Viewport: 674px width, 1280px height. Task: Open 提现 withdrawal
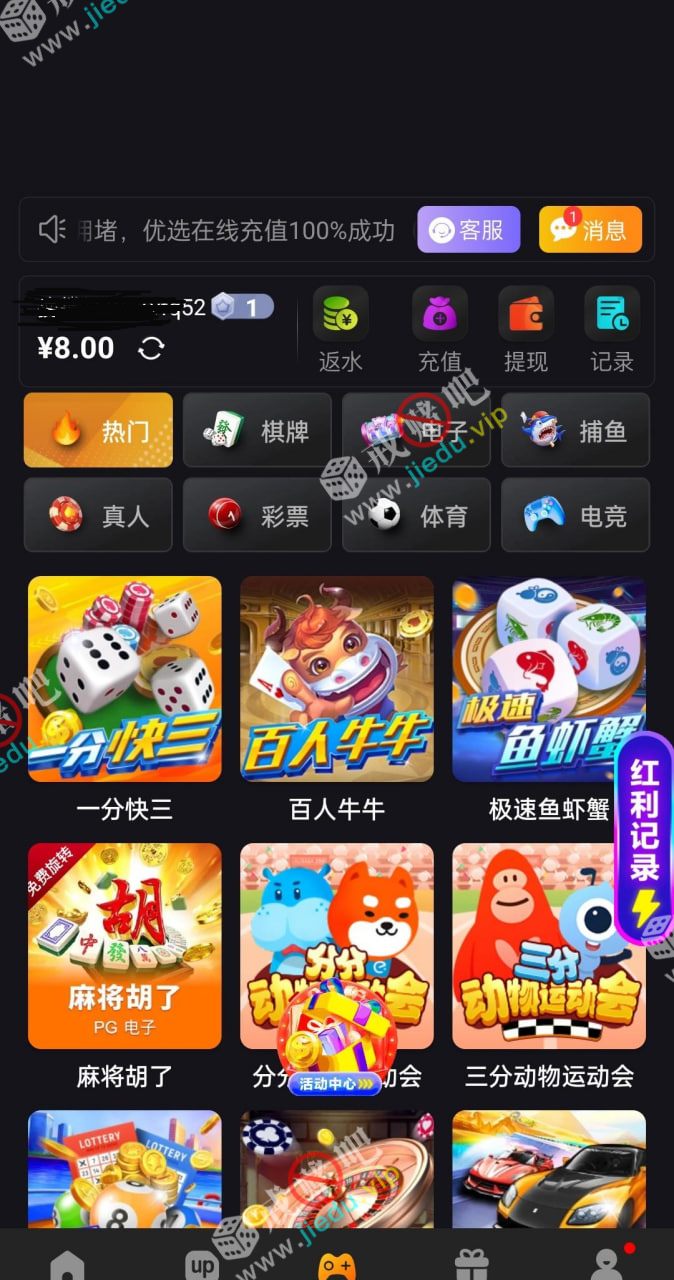(x=525, y=330)
